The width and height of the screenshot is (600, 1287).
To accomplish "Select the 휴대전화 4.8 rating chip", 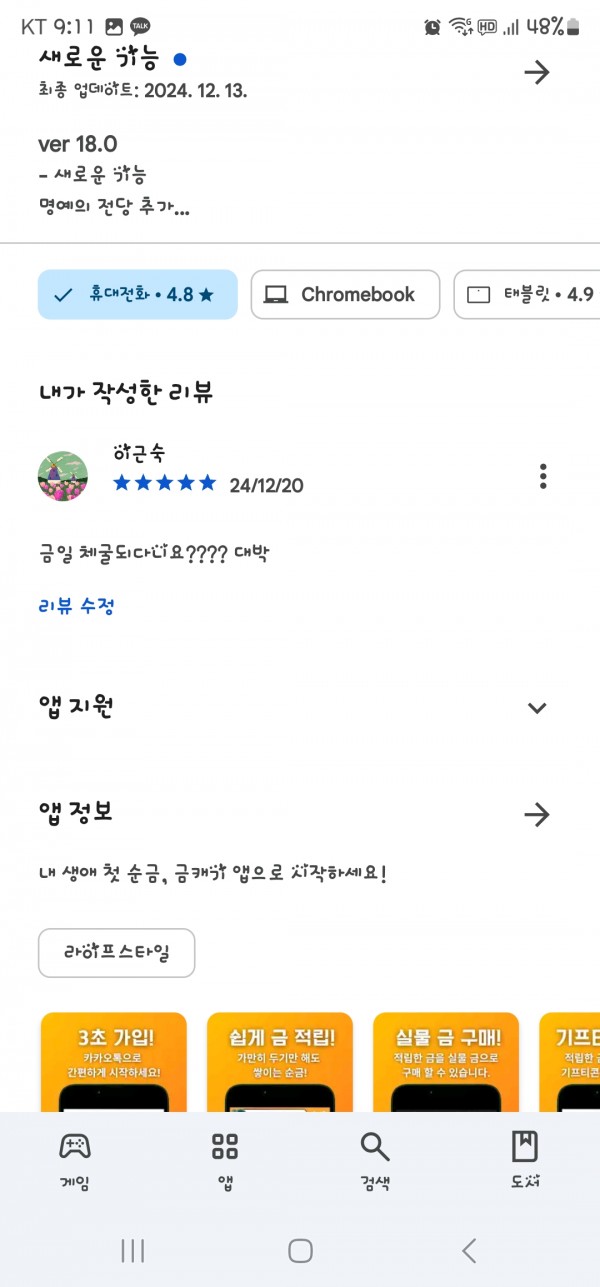I will pos(138,295).
